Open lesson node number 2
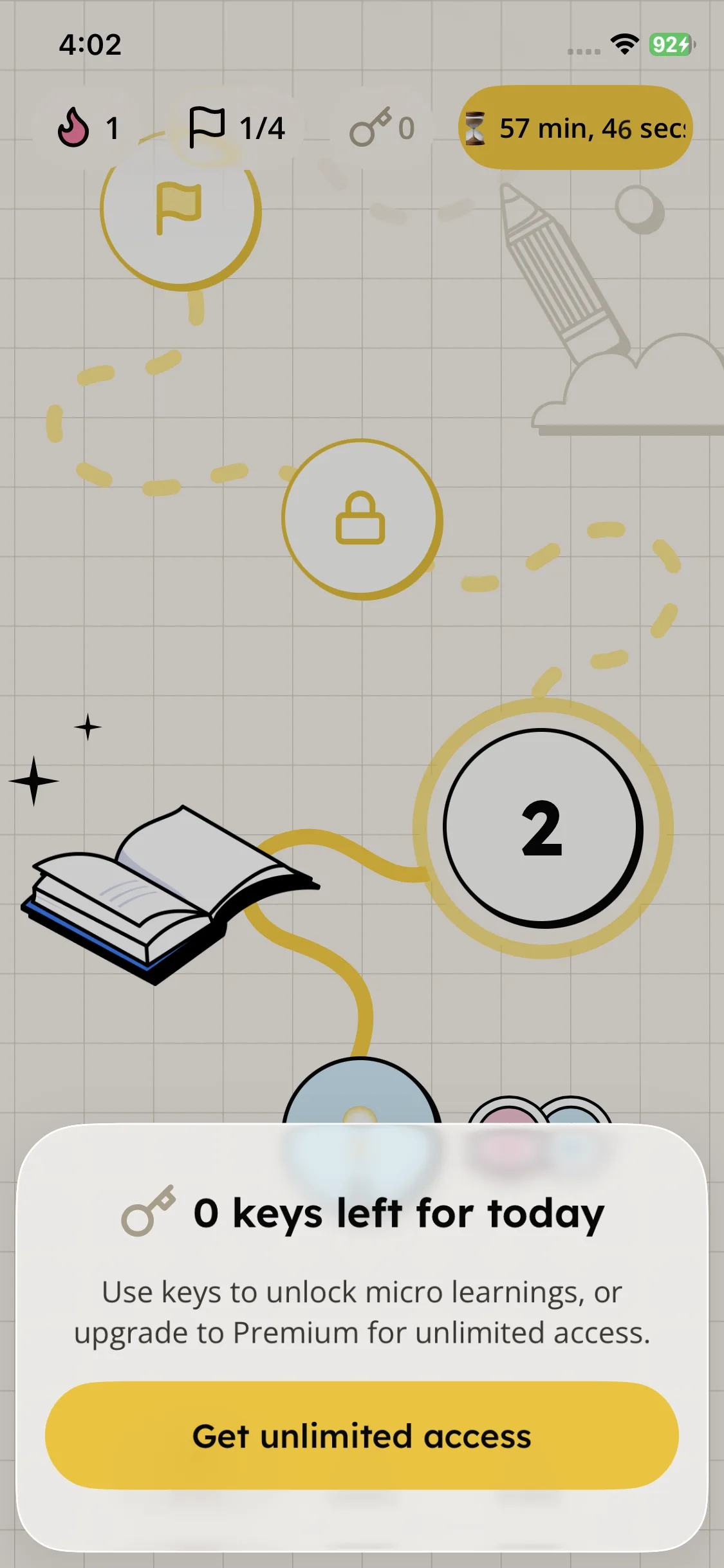Viewport: 724px width, 1568px height. (x=543, y=828)
